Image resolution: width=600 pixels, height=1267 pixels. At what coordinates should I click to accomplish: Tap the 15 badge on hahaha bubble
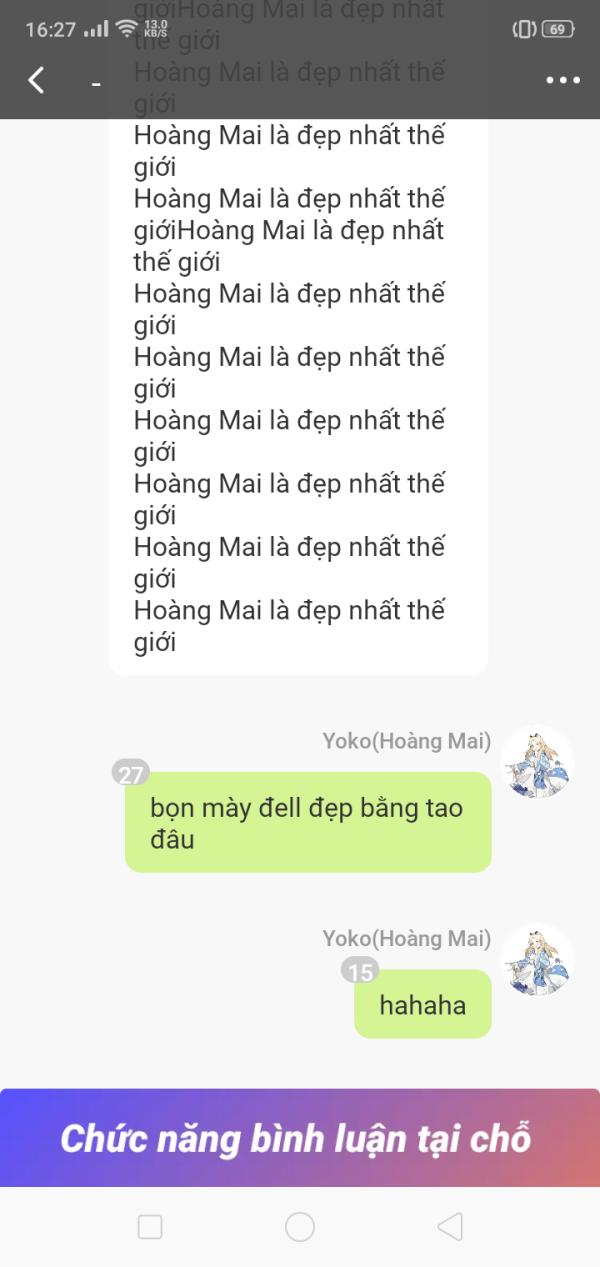360,971
